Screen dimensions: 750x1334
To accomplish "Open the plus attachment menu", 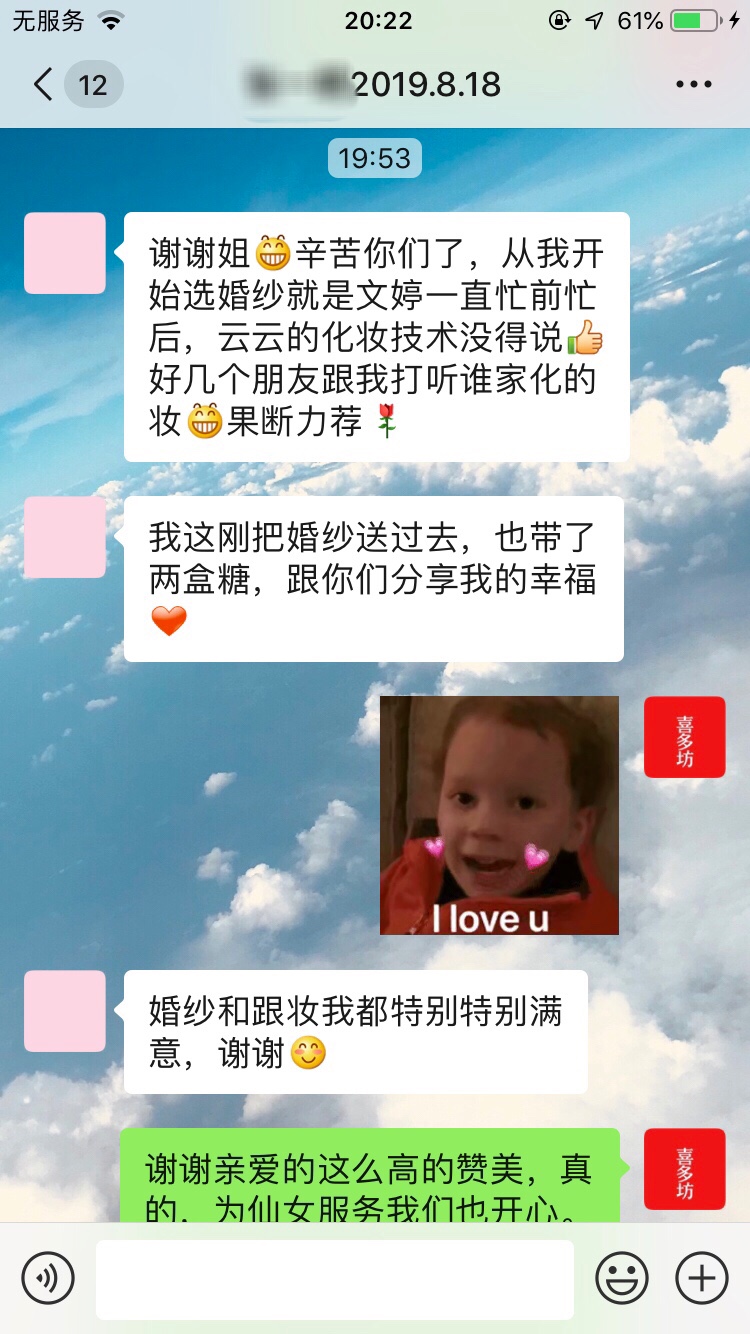I will point(702,1278).
